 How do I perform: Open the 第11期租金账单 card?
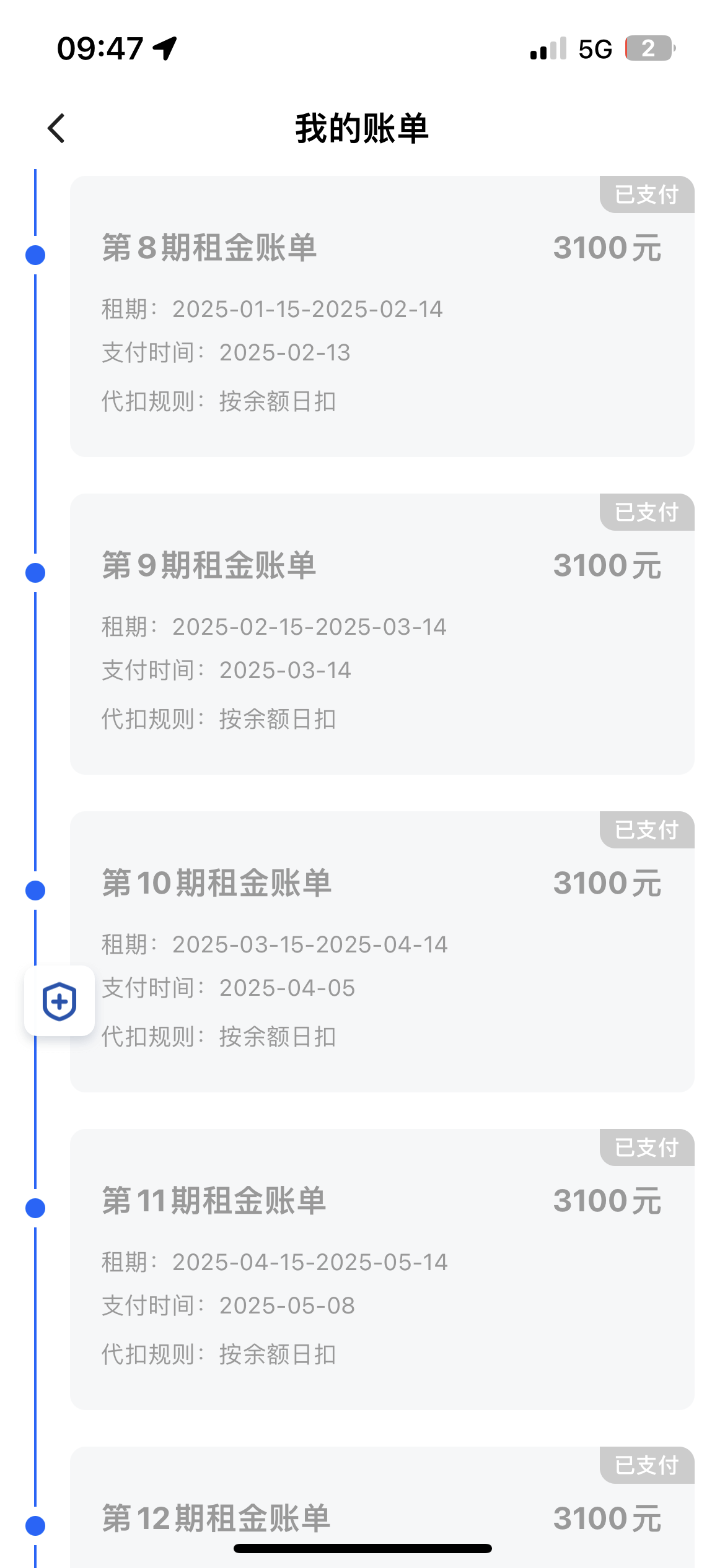[382, 1270]
